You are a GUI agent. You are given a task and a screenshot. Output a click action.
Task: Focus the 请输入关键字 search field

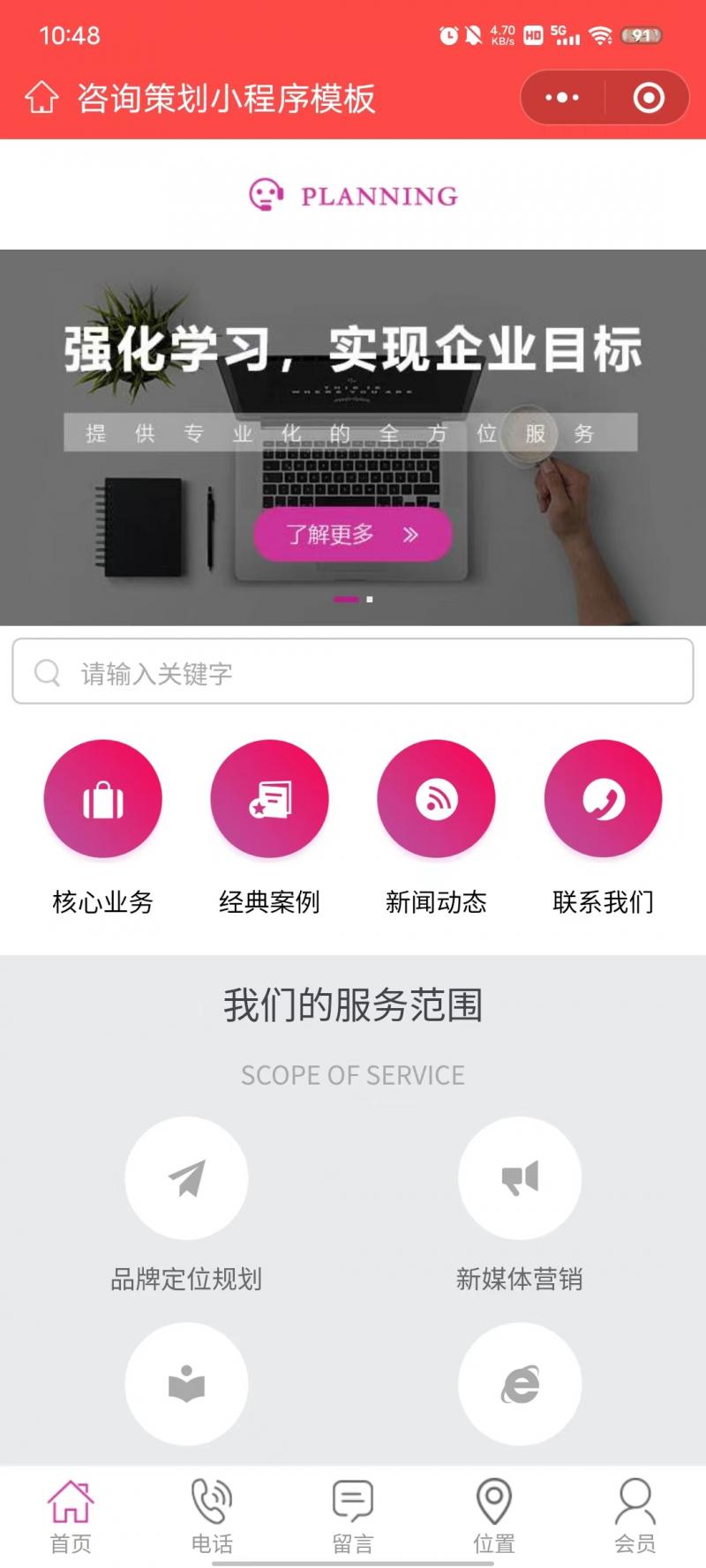pos(353,673)
